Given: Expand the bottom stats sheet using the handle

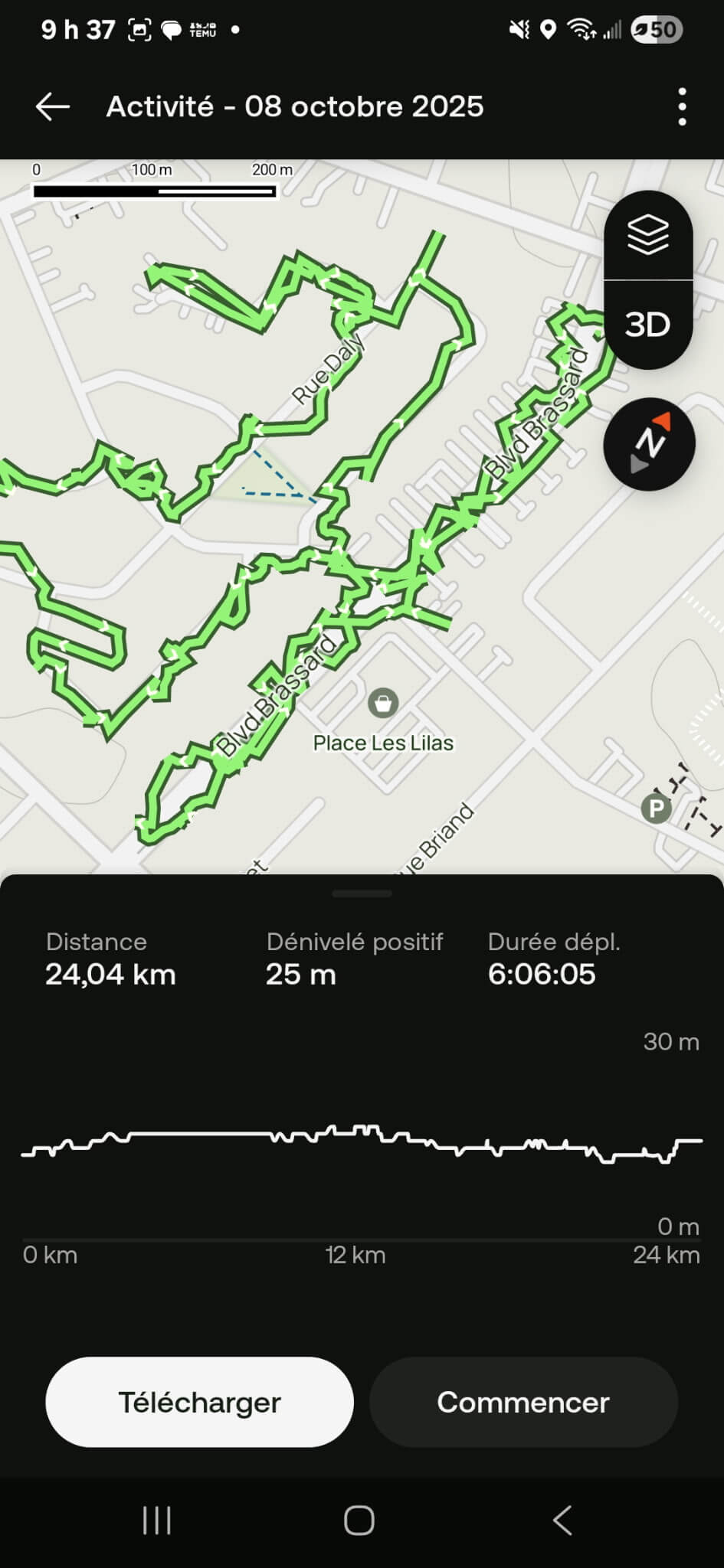Looking at the screenshot, I should pyautogui.click(x=360, y=892).
